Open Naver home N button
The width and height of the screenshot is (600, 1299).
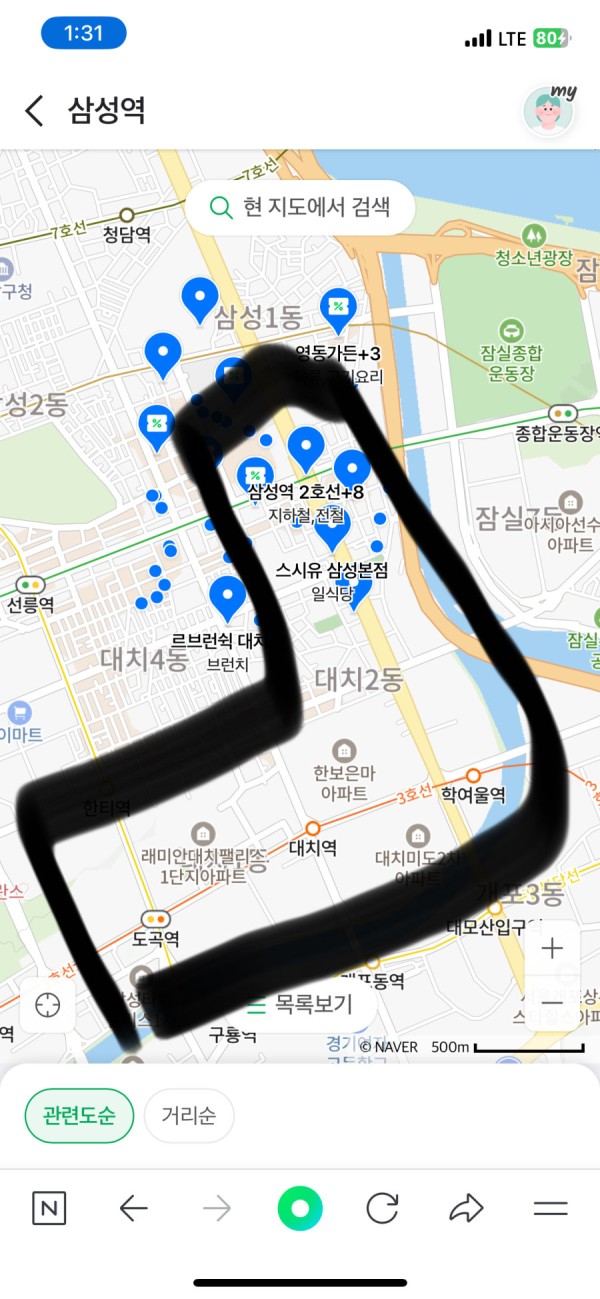pyautogui.click(x=49, y=1209)
